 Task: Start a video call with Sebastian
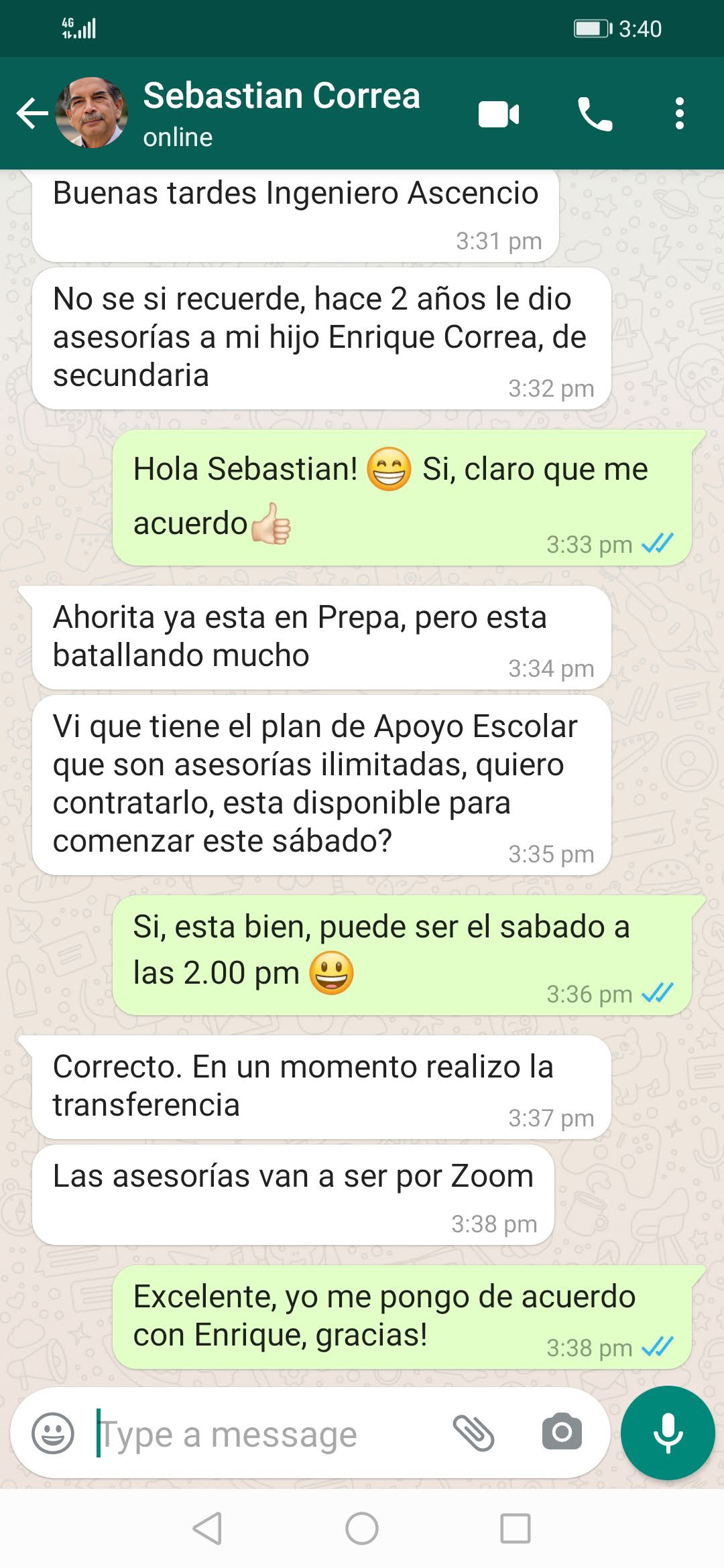coord(499,114)
